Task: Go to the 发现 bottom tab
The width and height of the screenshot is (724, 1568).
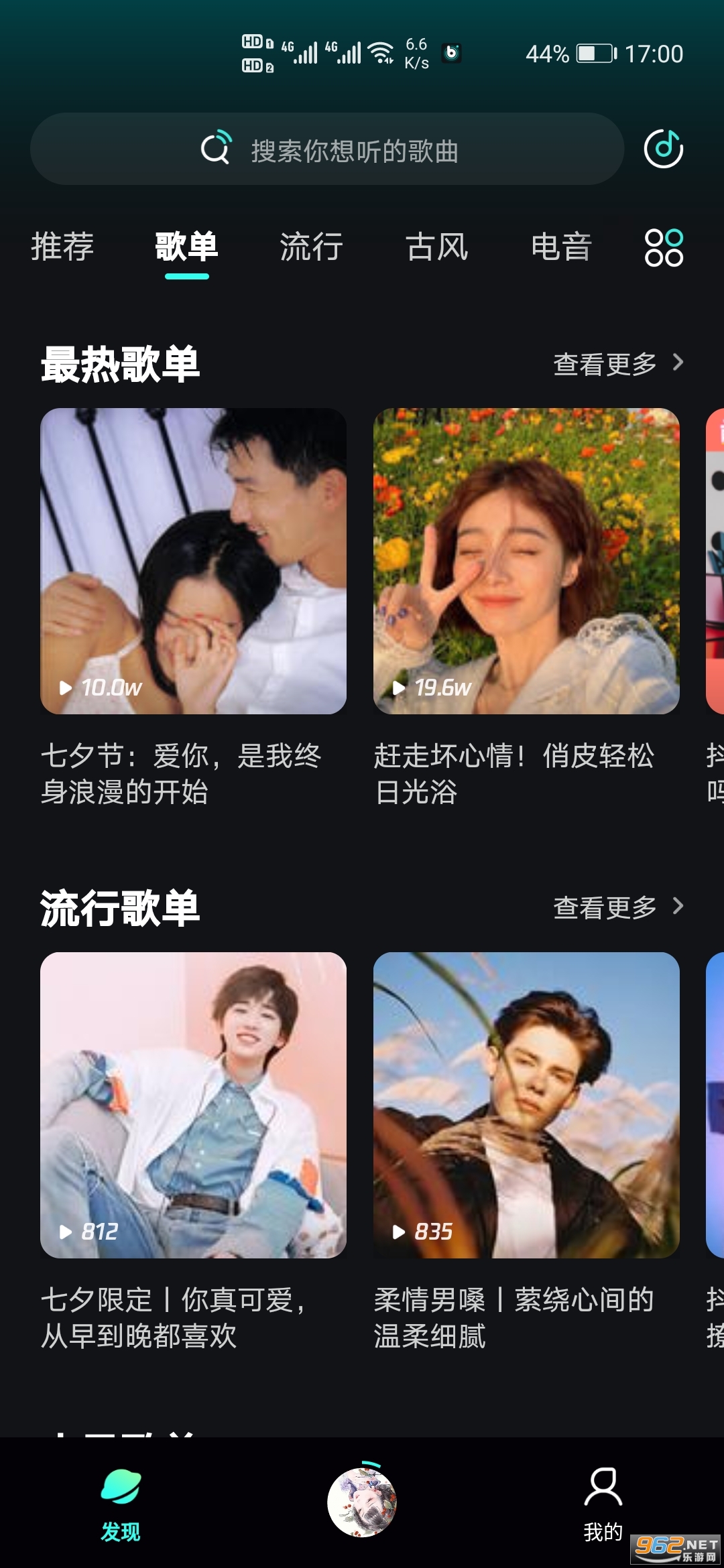Action: point(121,1504)
